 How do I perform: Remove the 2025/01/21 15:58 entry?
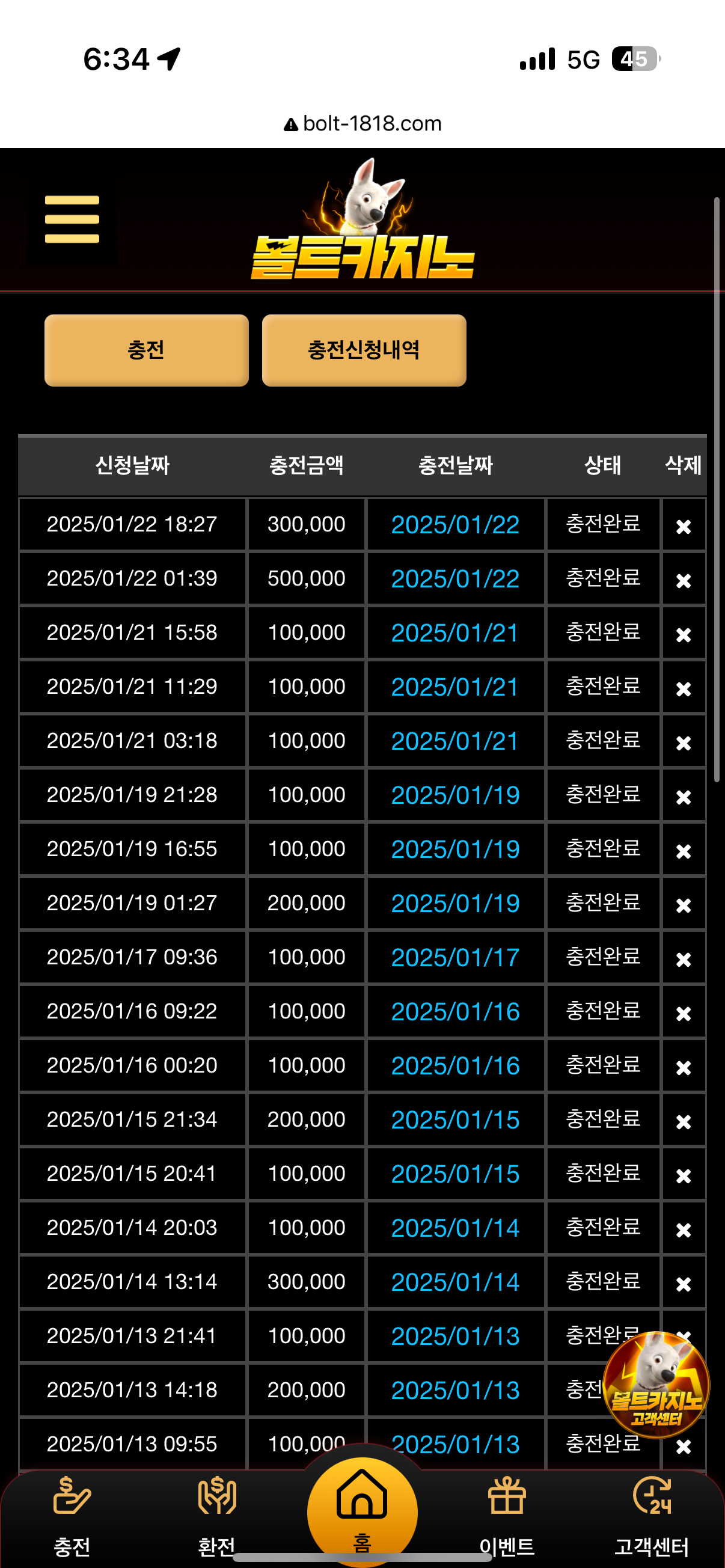683,634
